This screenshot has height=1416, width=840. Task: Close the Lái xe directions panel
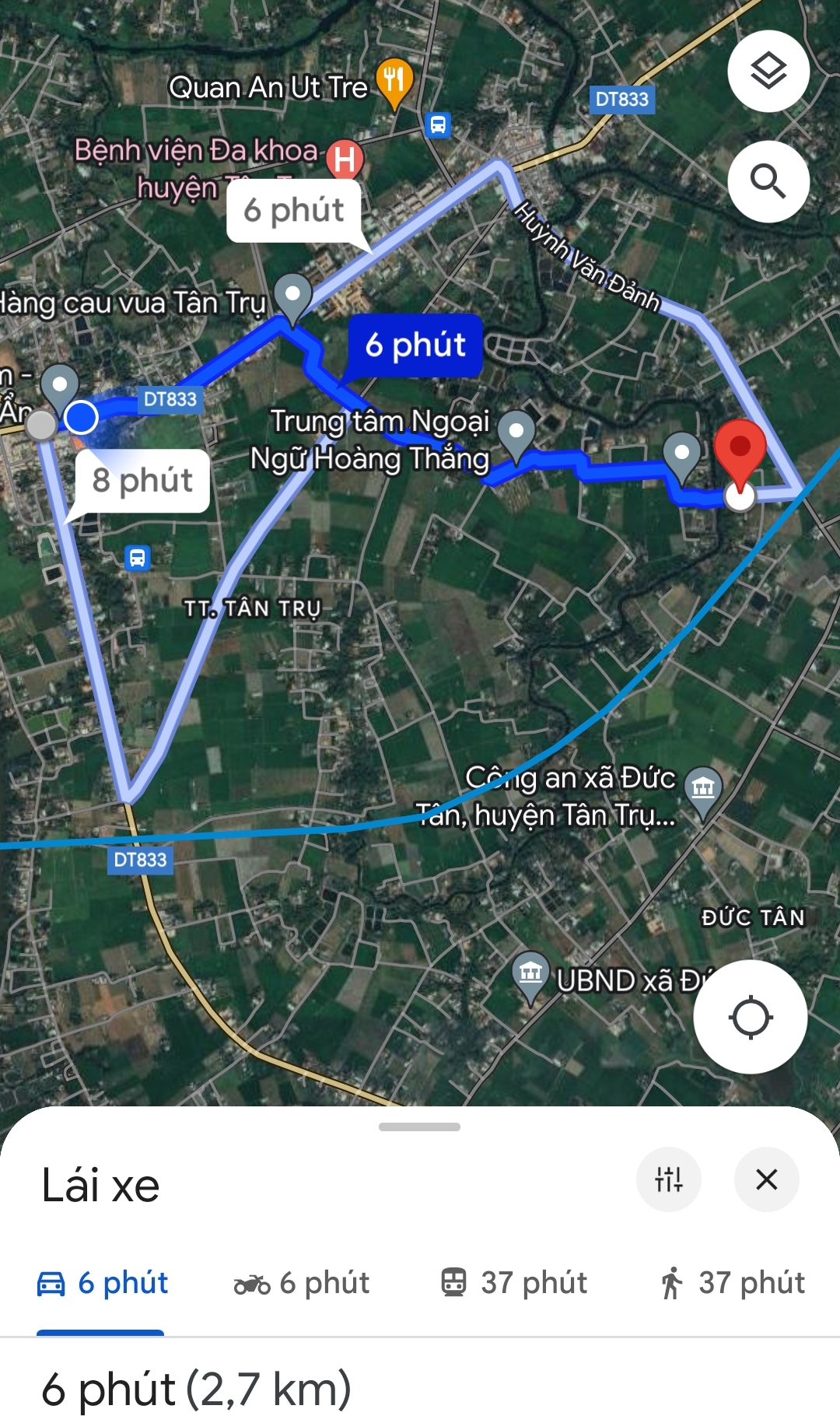coord(767,1179)
